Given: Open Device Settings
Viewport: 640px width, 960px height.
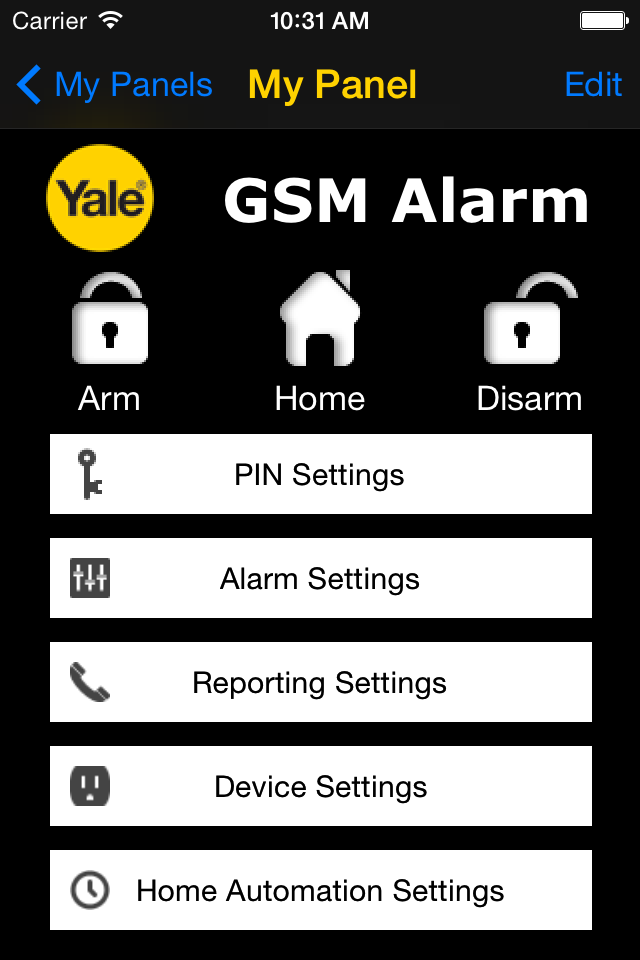Looking at the screenshot, I should [321, 786].
